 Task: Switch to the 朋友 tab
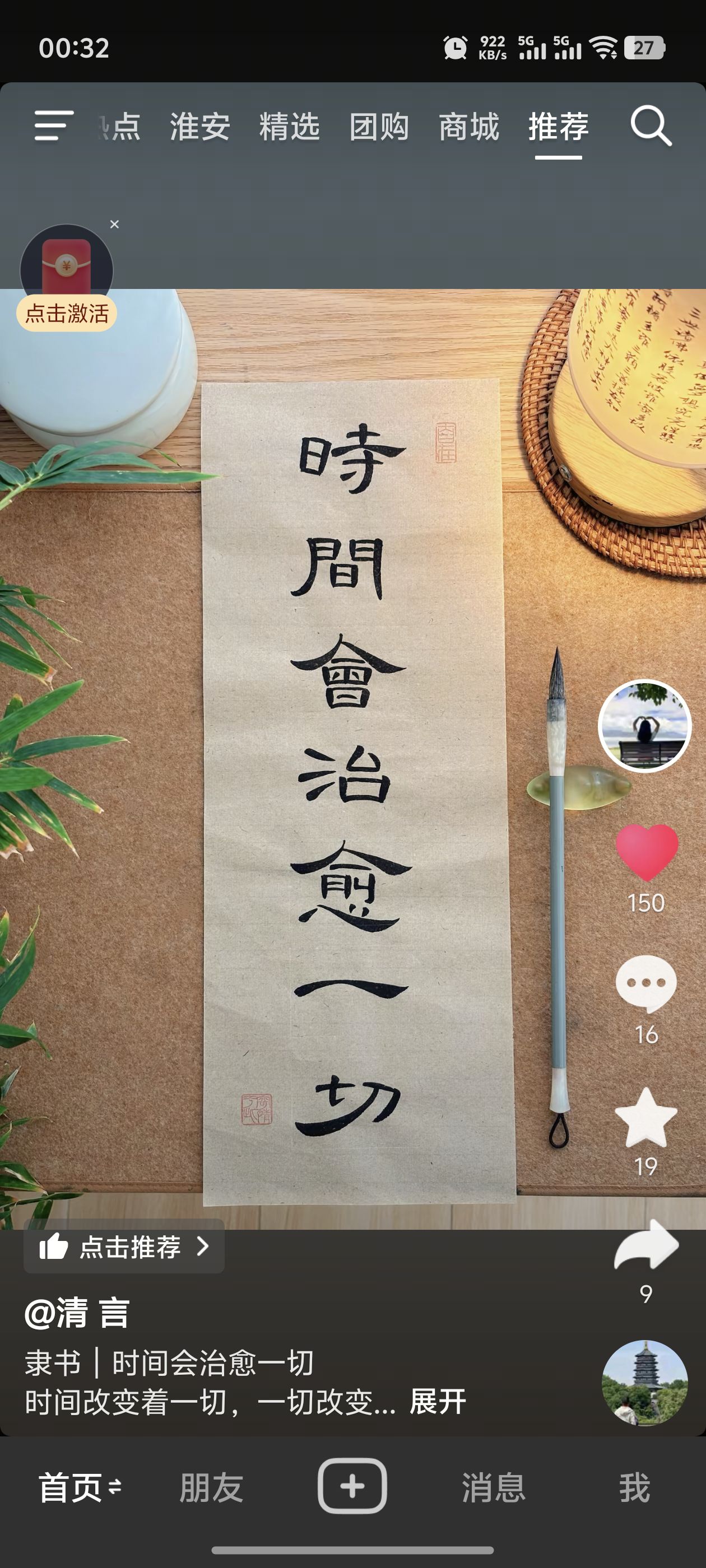point(211,1487)
